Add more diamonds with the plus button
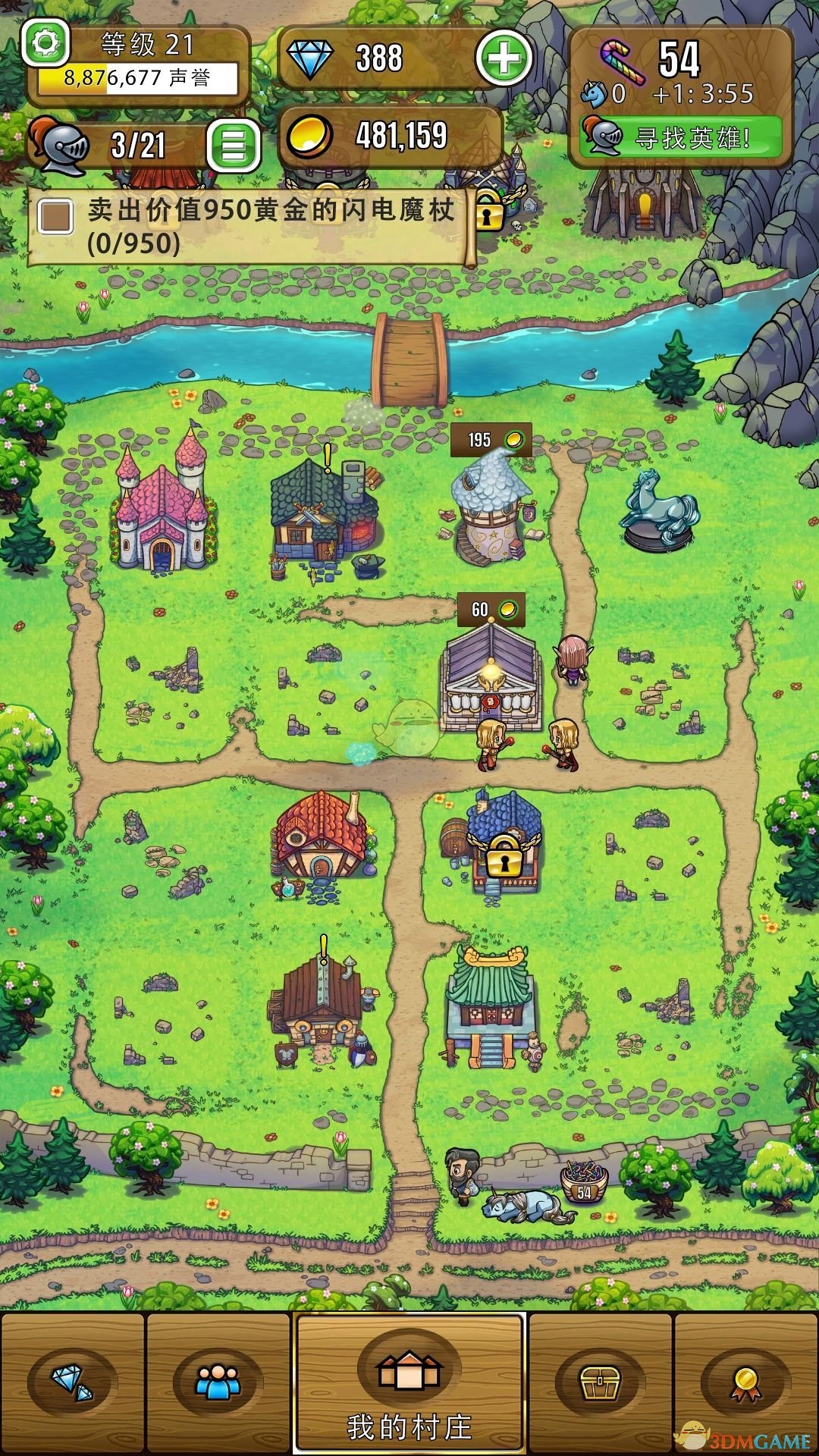This screenshot has height=1456, width=819. (504, 58)
